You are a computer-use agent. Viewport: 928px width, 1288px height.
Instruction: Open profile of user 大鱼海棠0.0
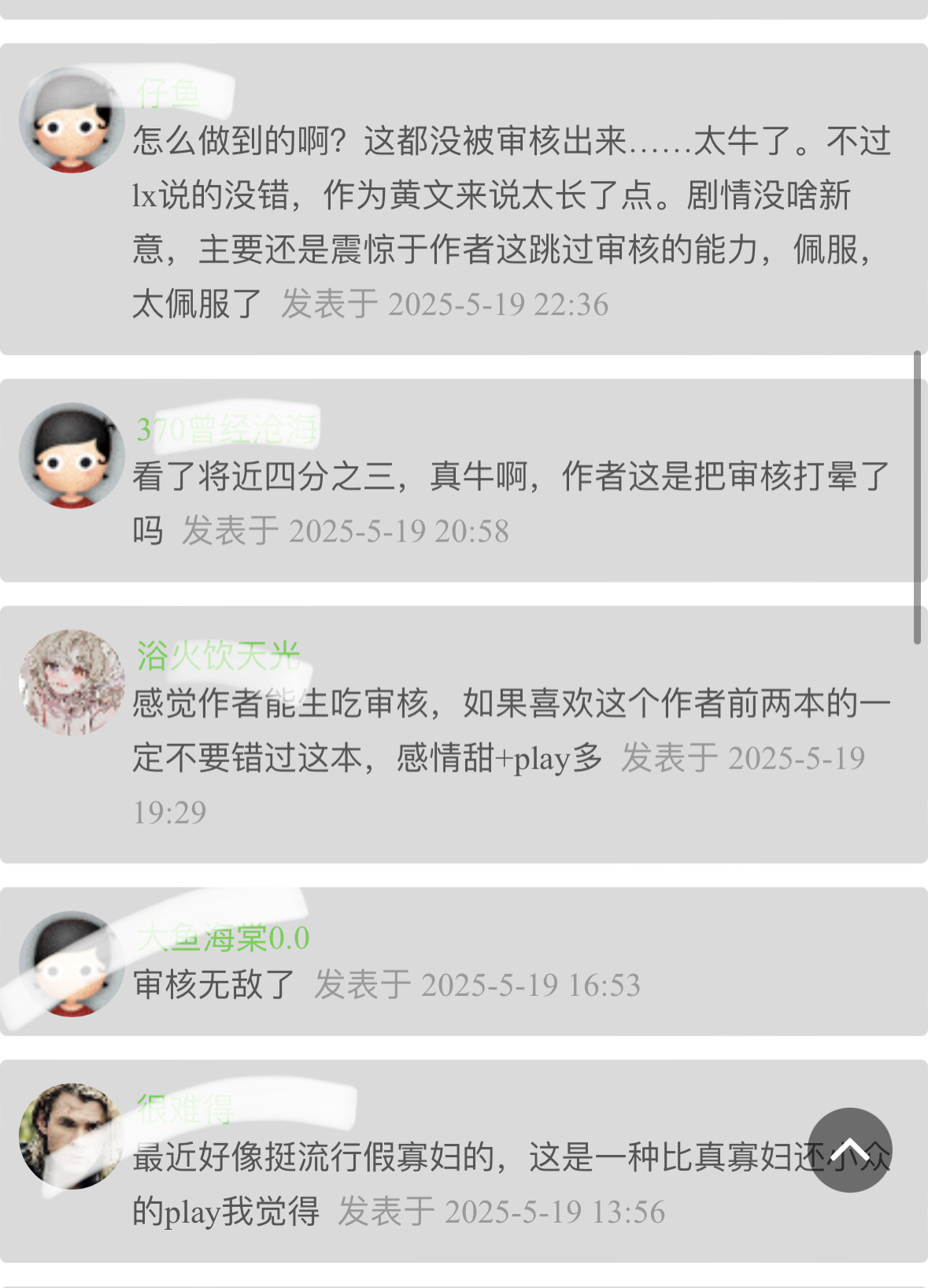[x=223, y=937]
